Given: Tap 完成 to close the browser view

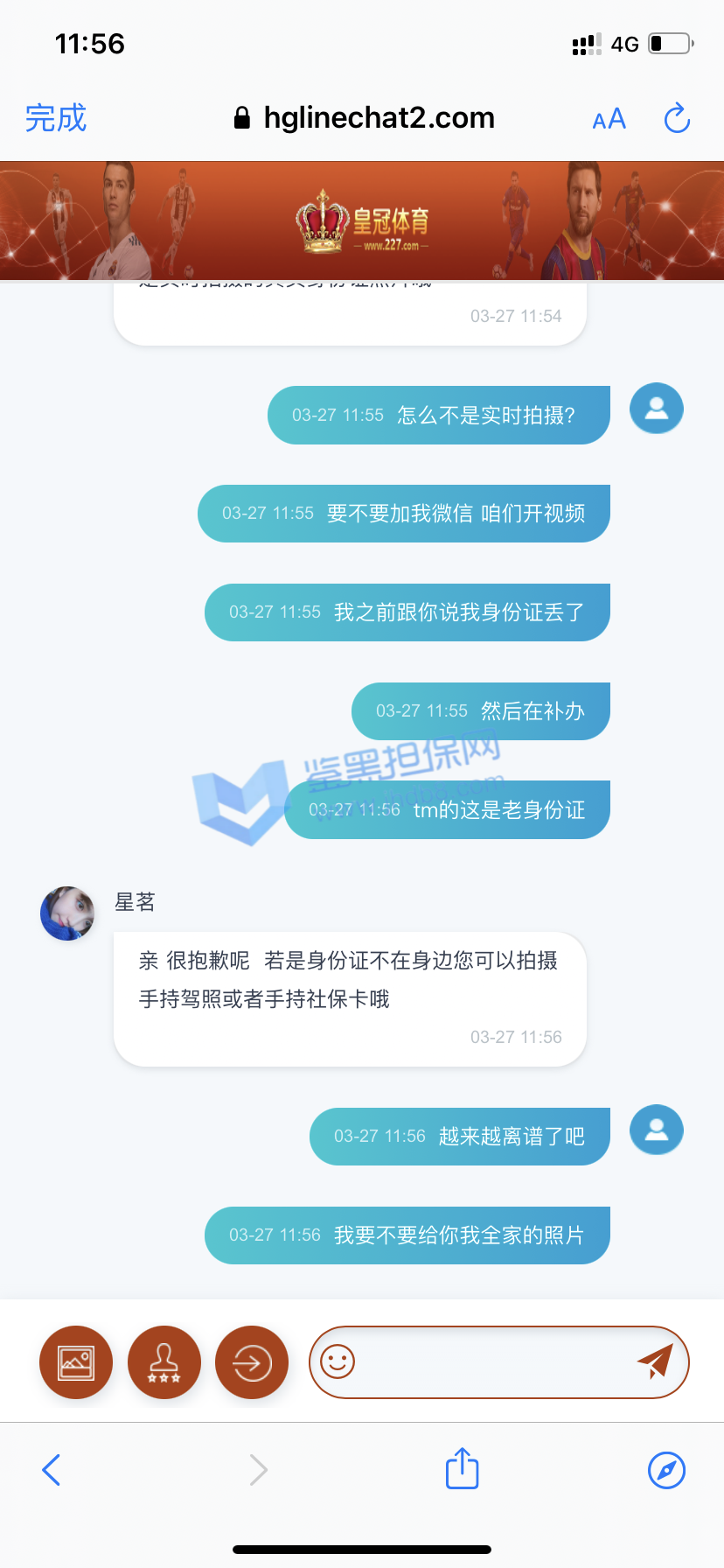Looking at the screenshot, I should 56,118.
